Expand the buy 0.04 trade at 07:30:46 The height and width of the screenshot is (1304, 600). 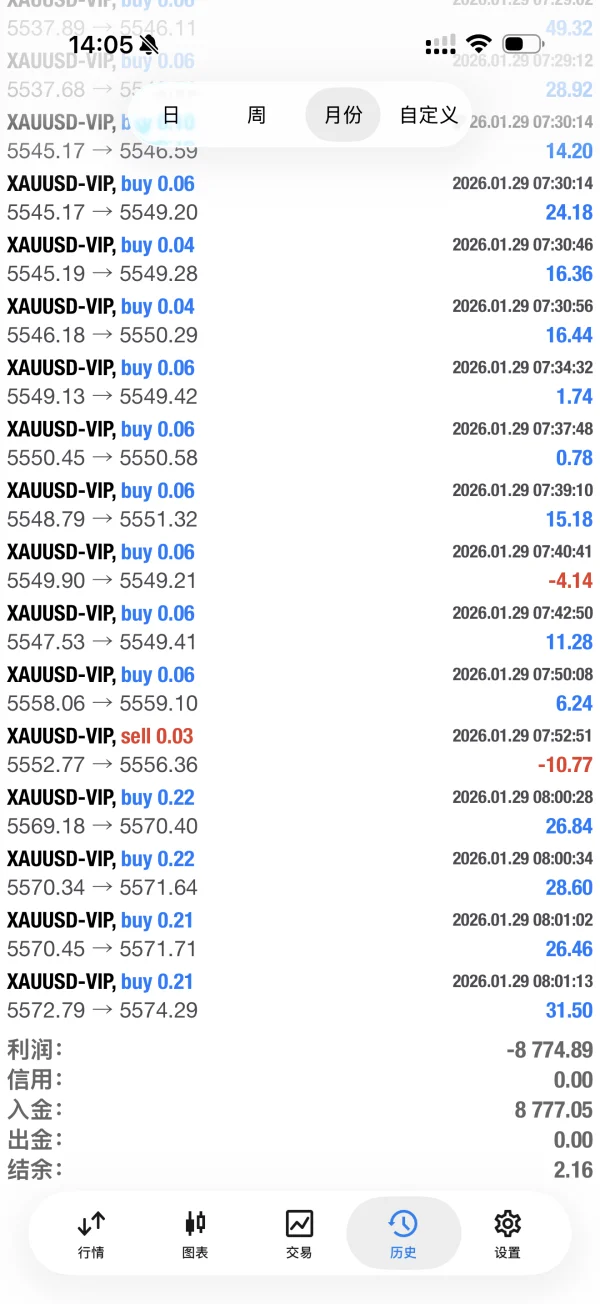point(300,260)
